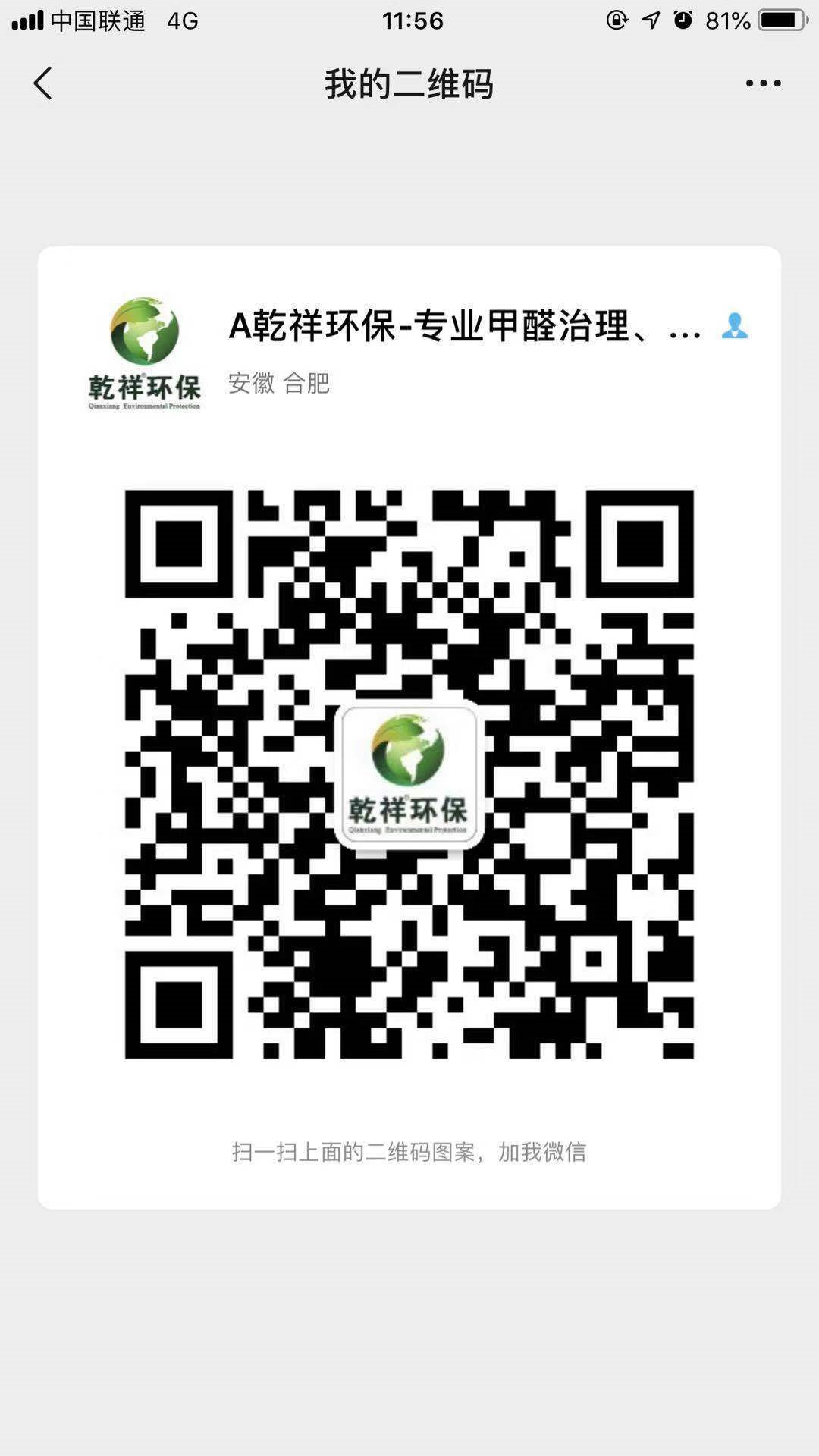Viewport: 819px width, 1456px height.
Task: Open the three-dot overflow menu
Action: tap(763, 83)
